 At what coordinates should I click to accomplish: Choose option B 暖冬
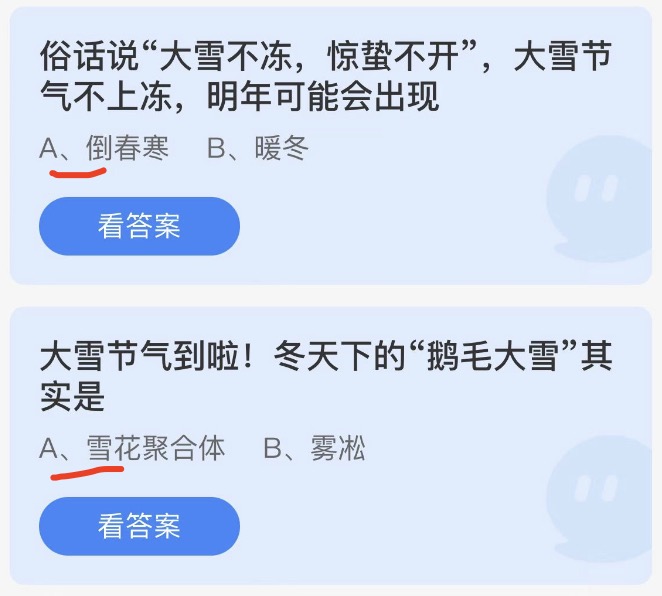[258, 149]
